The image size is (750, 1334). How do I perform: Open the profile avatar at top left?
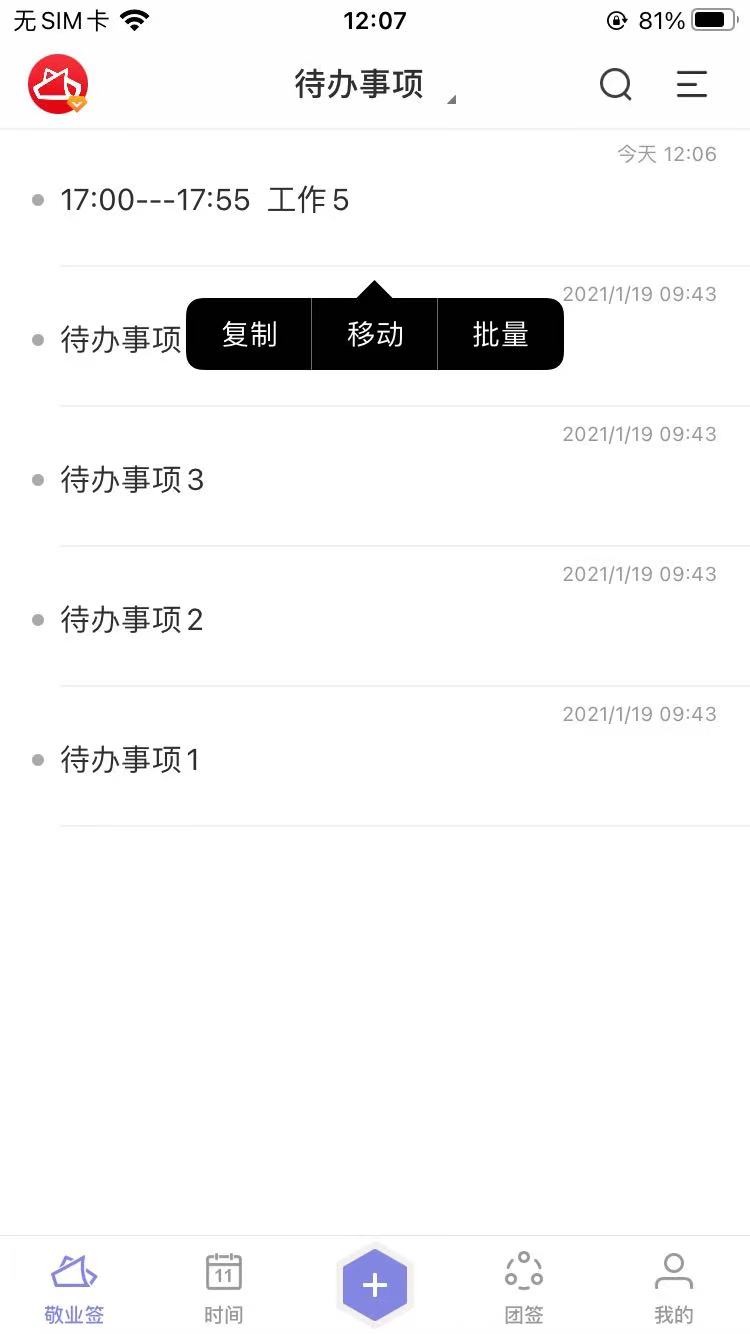pos(58,84)
